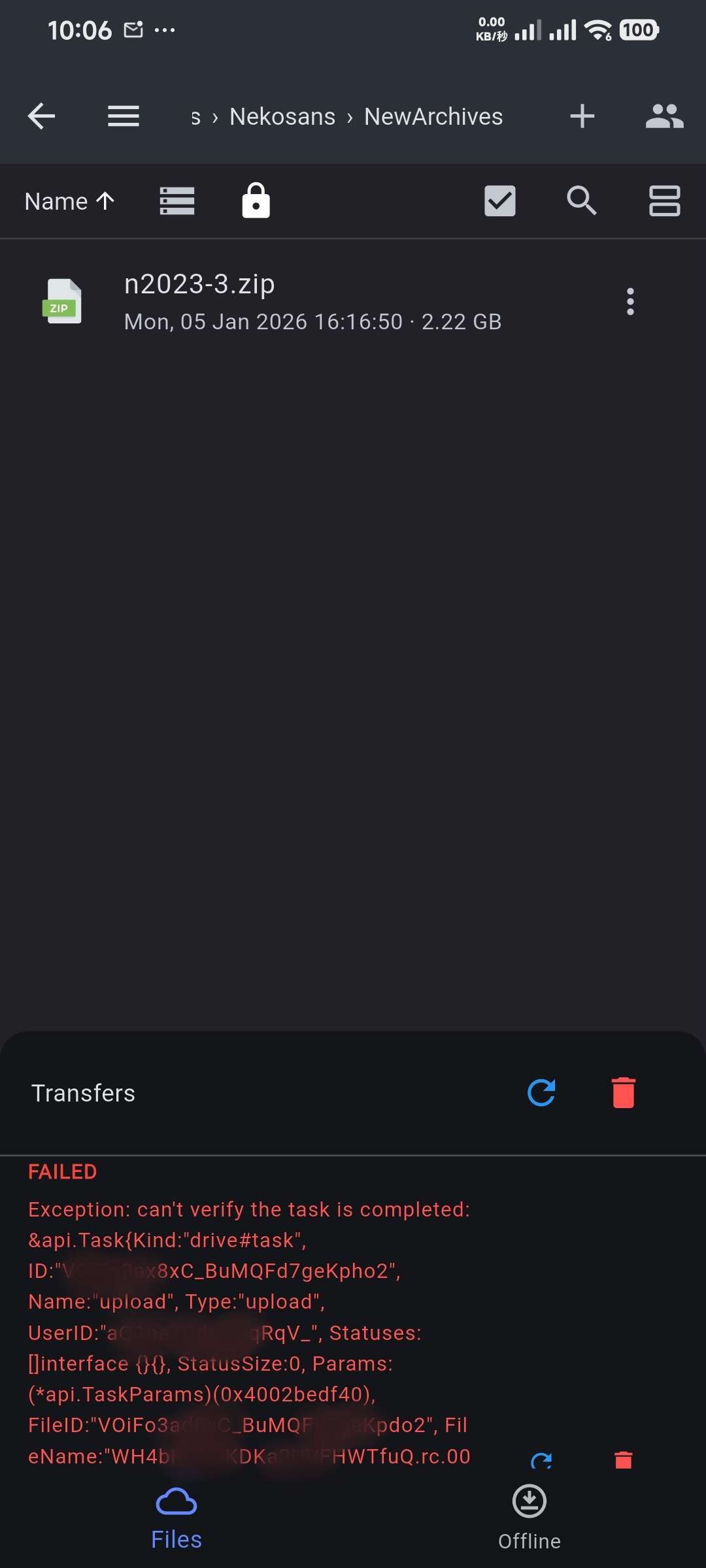This screenshot has width=706, height=1568.
Task: Change sort order via Name arrow
Action: (x=69, y=201)
